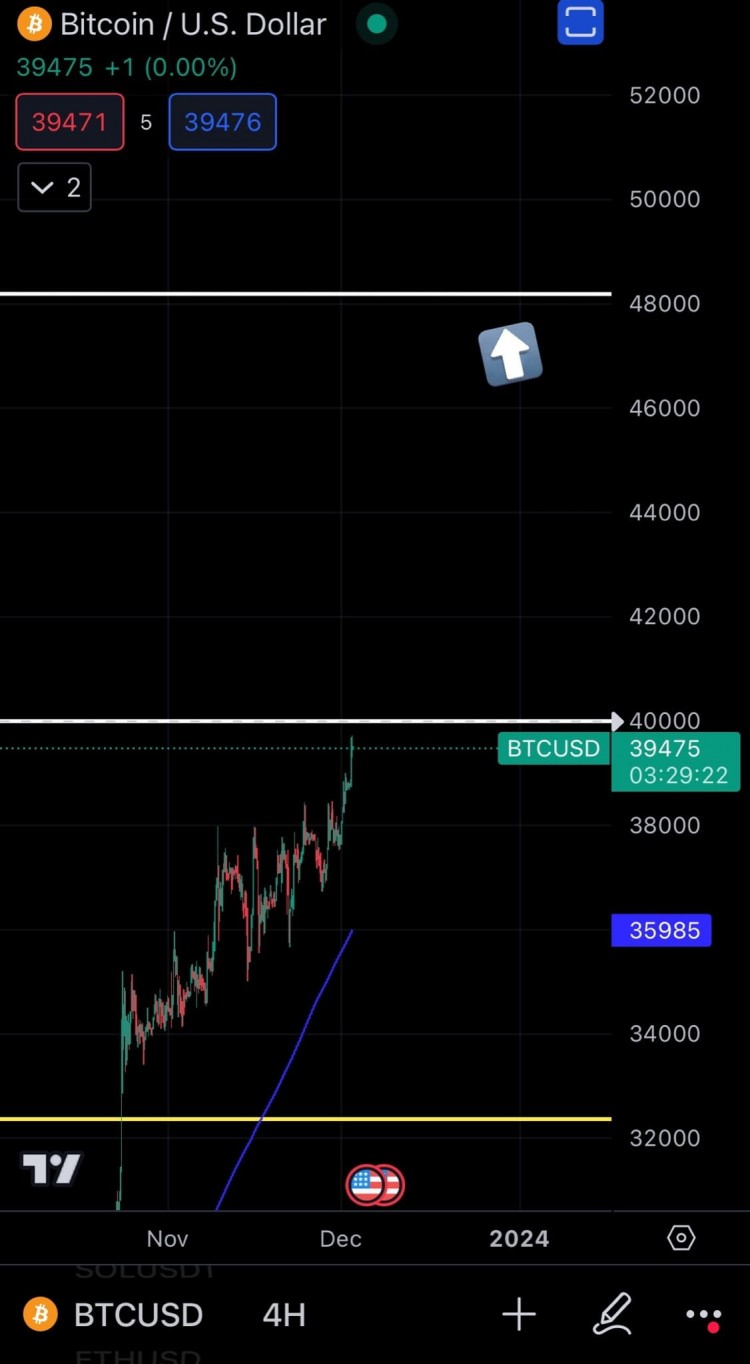Tap the 39476 buy price button

(x=222, y=122)
